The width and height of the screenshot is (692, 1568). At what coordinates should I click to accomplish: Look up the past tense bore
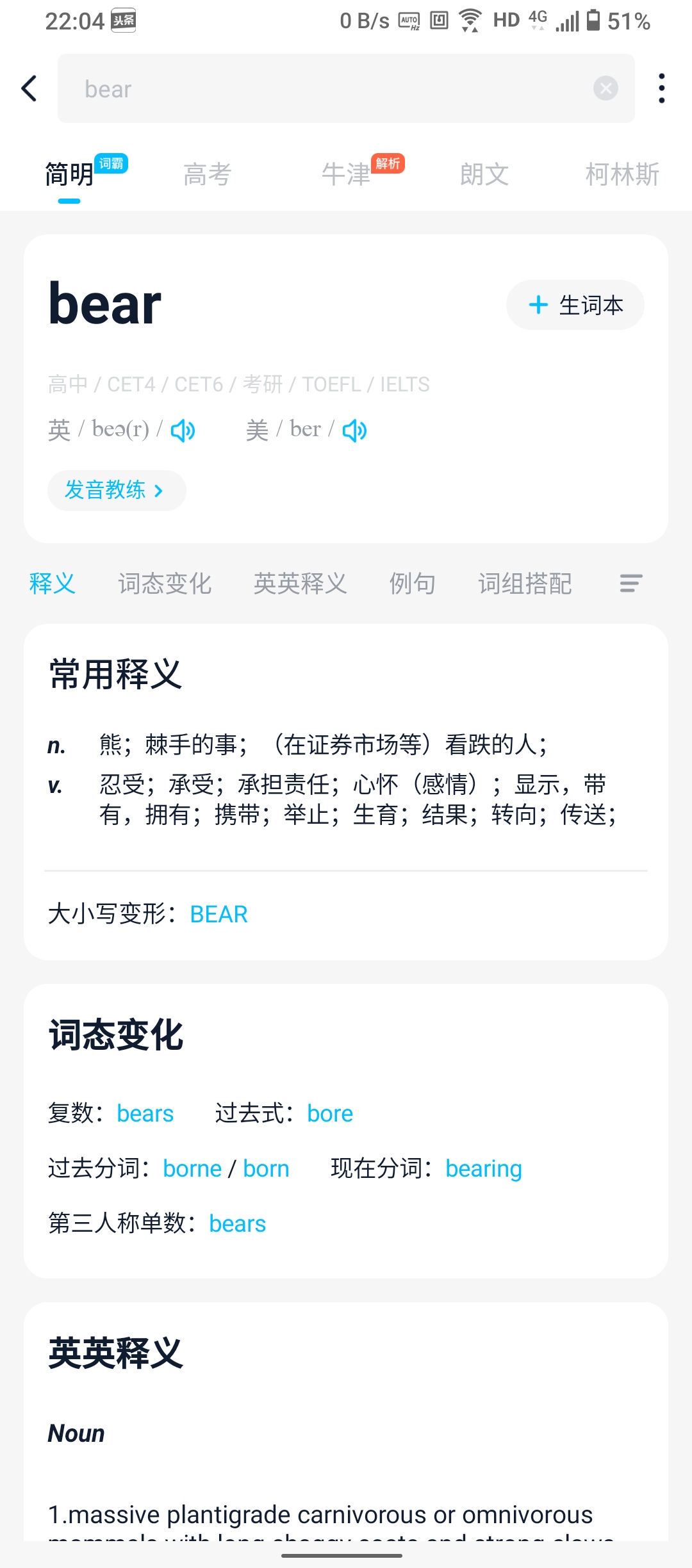(330, 1114)
